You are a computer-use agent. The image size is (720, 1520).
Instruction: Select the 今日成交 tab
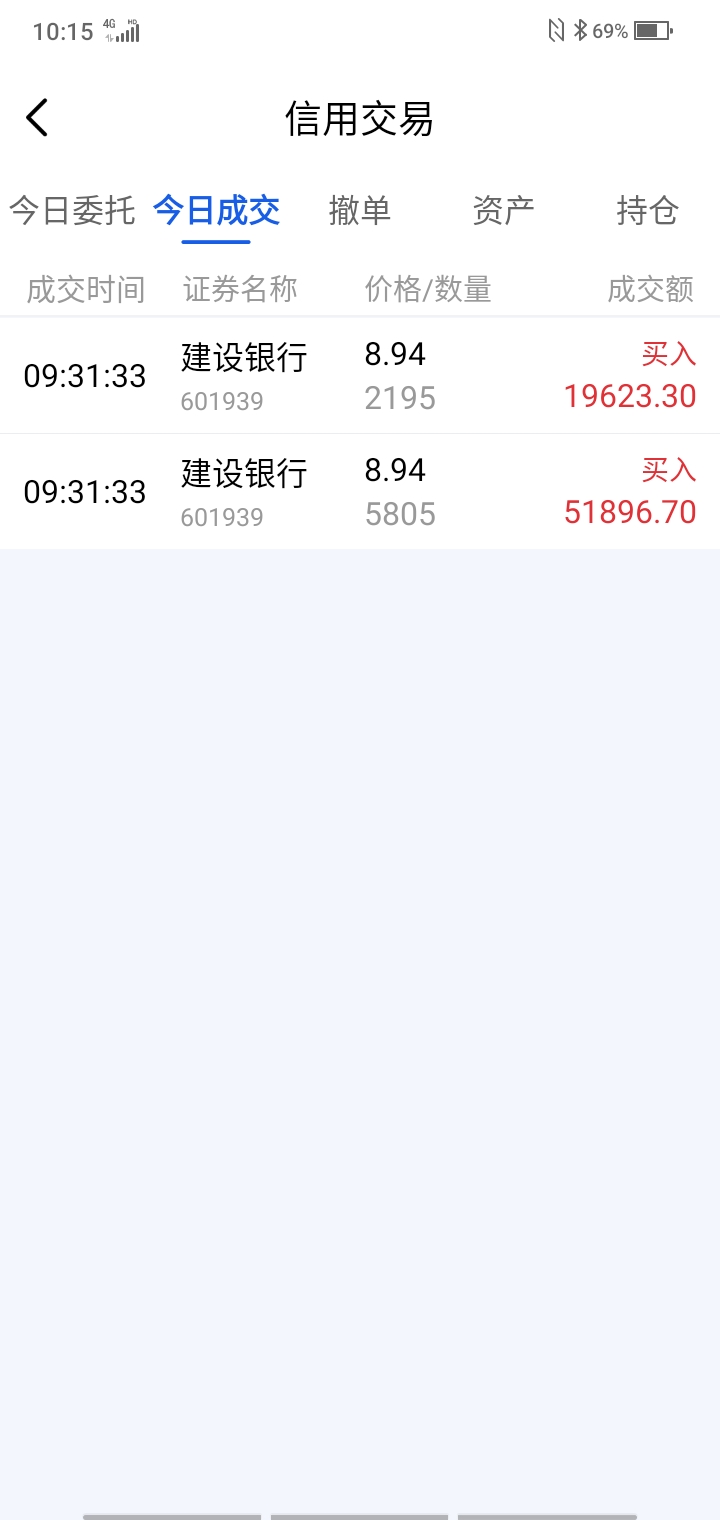[x=216, y=211]
